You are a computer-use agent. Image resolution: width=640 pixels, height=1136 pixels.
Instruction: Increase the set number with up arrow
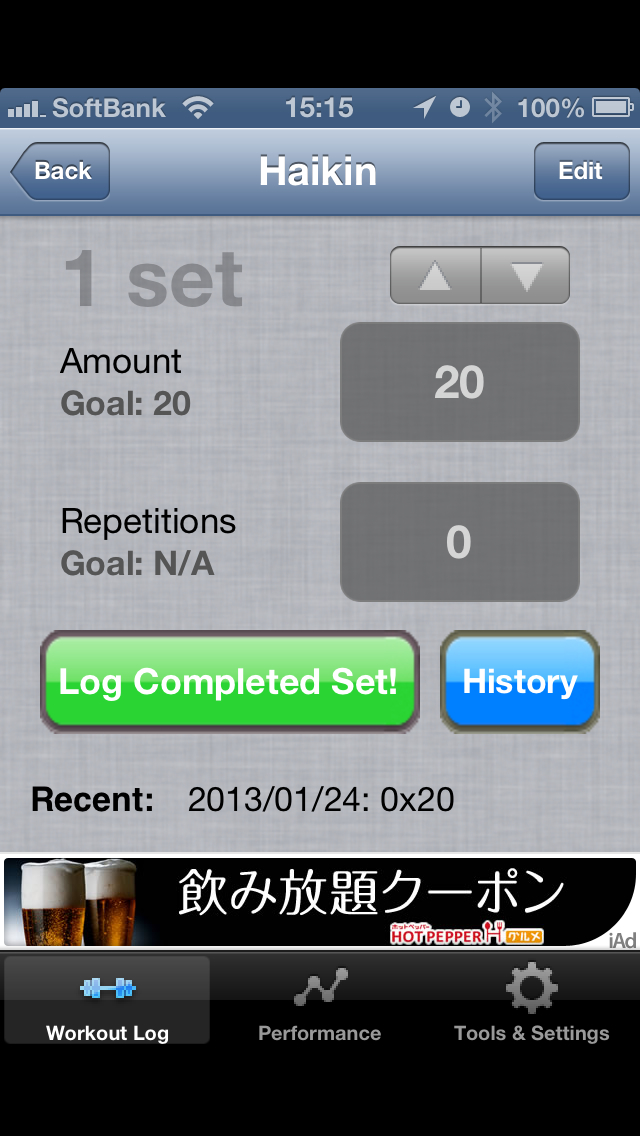coord(435,275)
